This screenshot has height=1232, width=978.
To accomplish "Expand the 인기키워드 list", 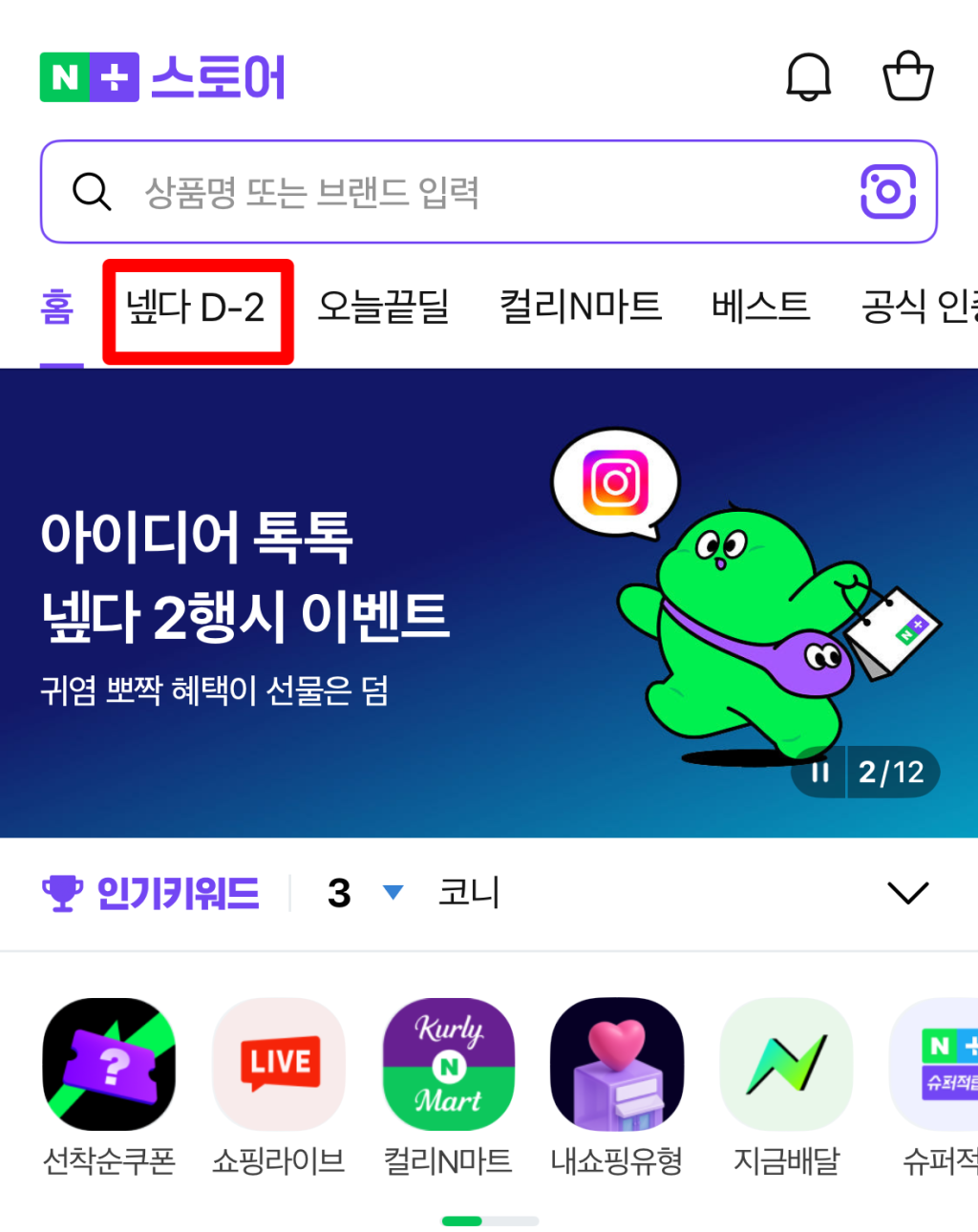I will (907, 893).
